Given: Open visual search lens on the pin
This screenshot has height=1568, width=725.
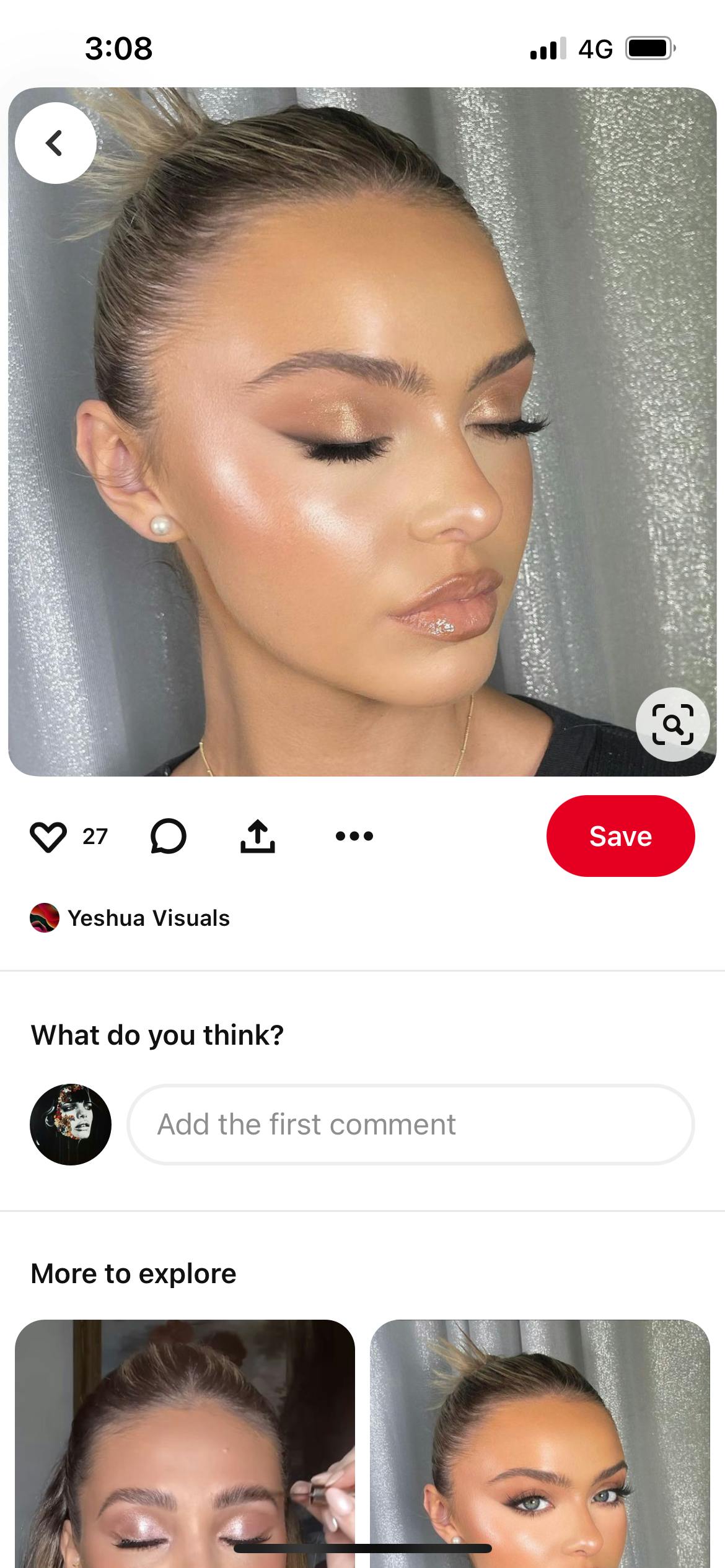Looking at the screenshot, I should click(672, 724).
